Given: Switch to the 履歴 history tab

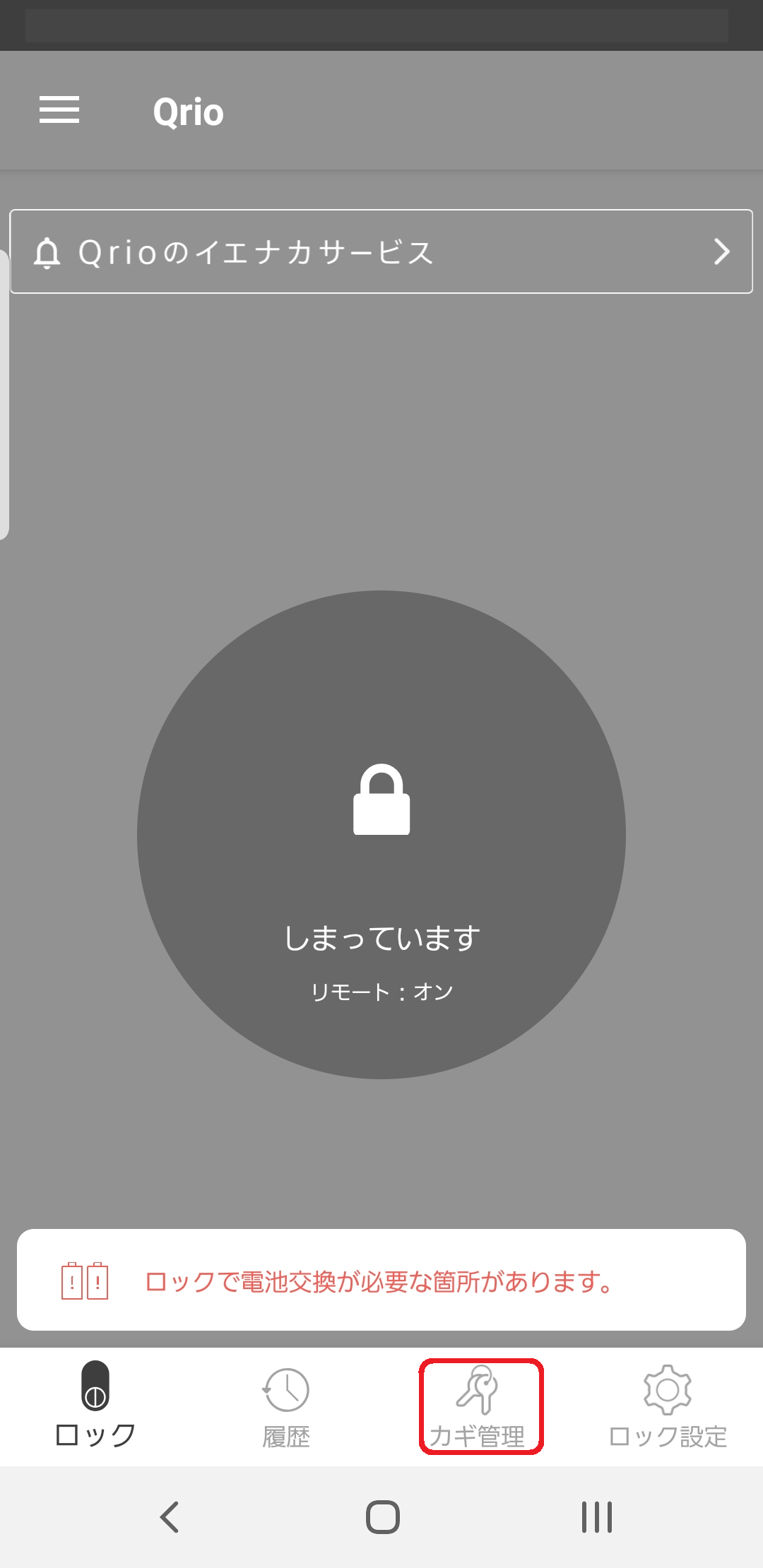Looking at the screenshot, I should click(x=286, y=1407).
